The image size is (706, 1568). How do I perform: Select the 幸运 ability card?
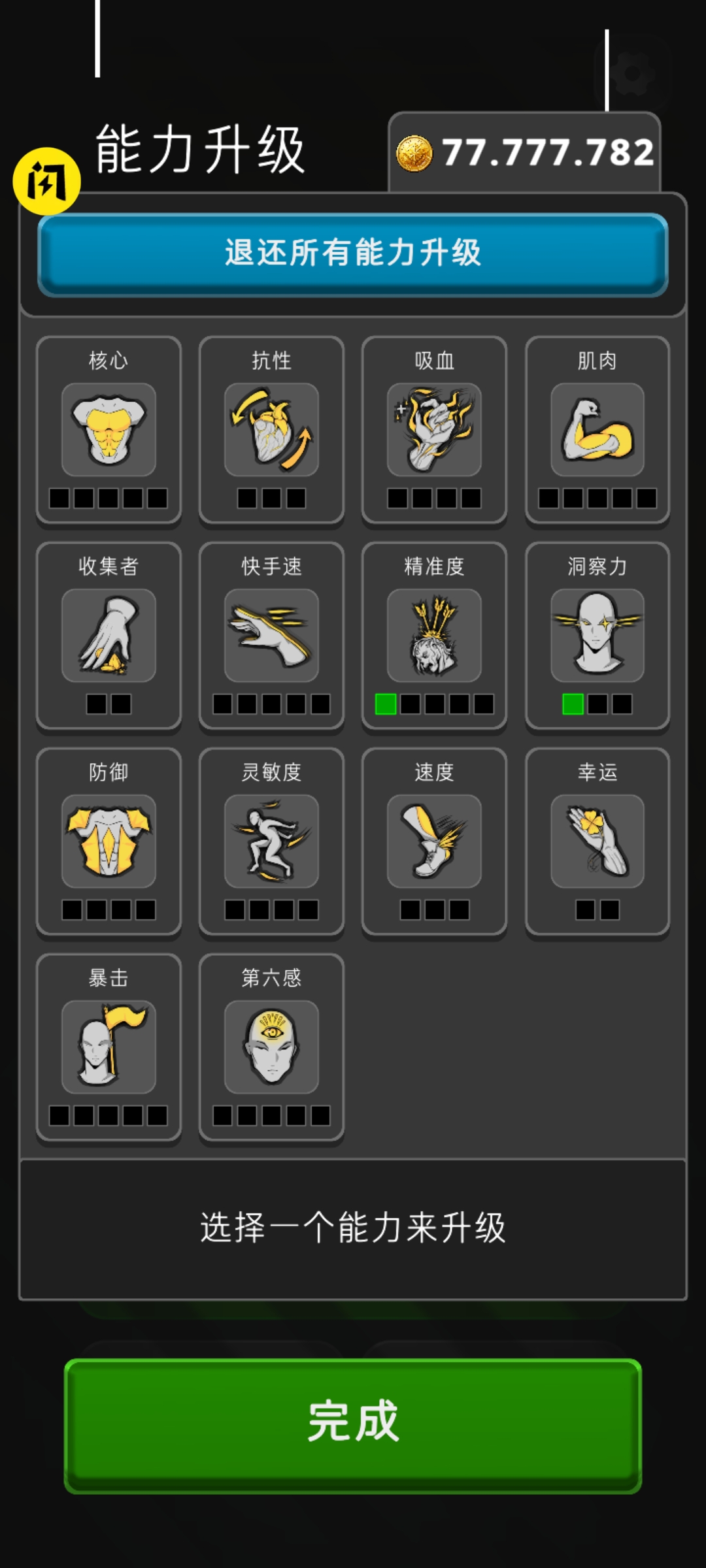pos(597,841)
